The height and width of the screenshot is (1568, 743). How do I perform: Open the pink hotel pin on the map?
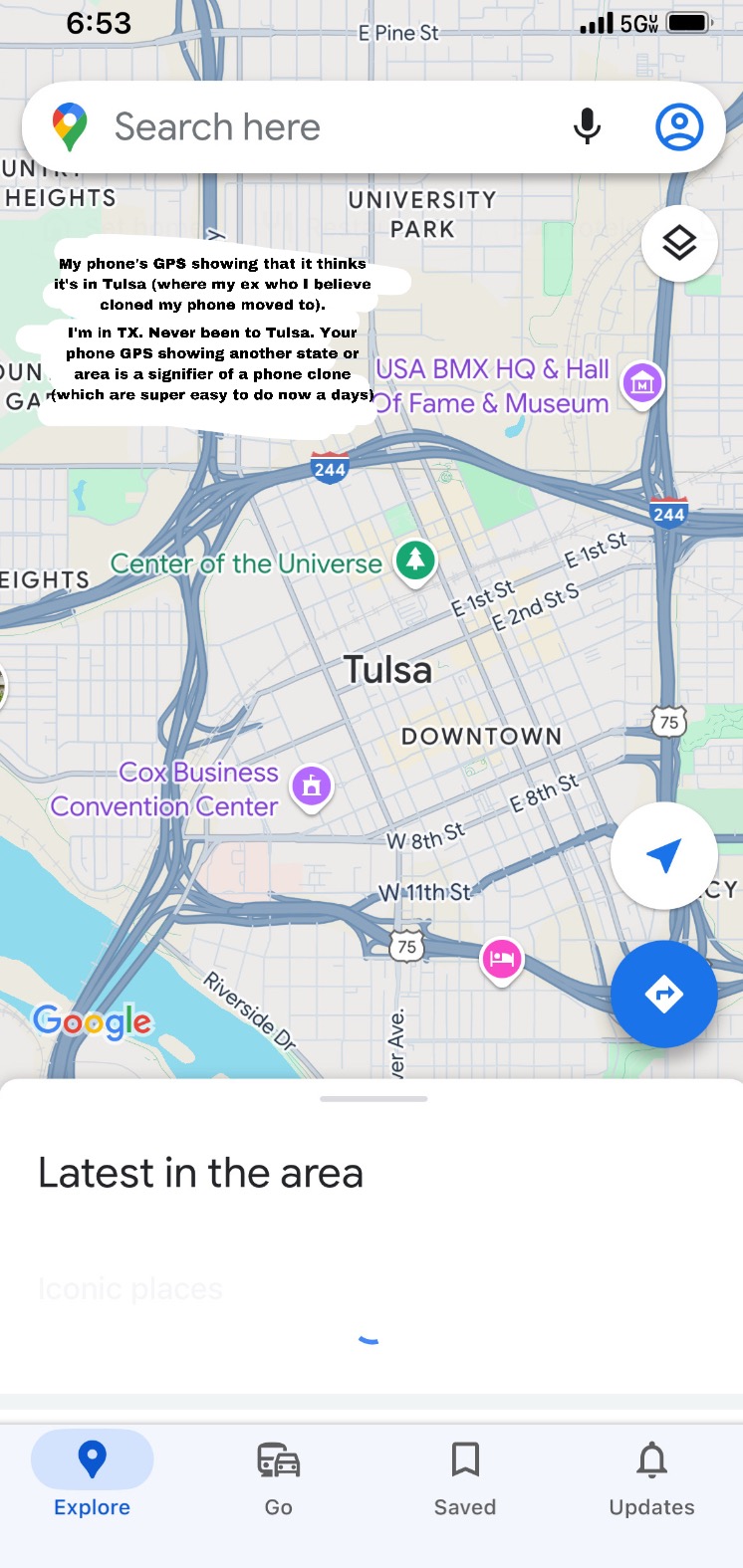[501, 959]
